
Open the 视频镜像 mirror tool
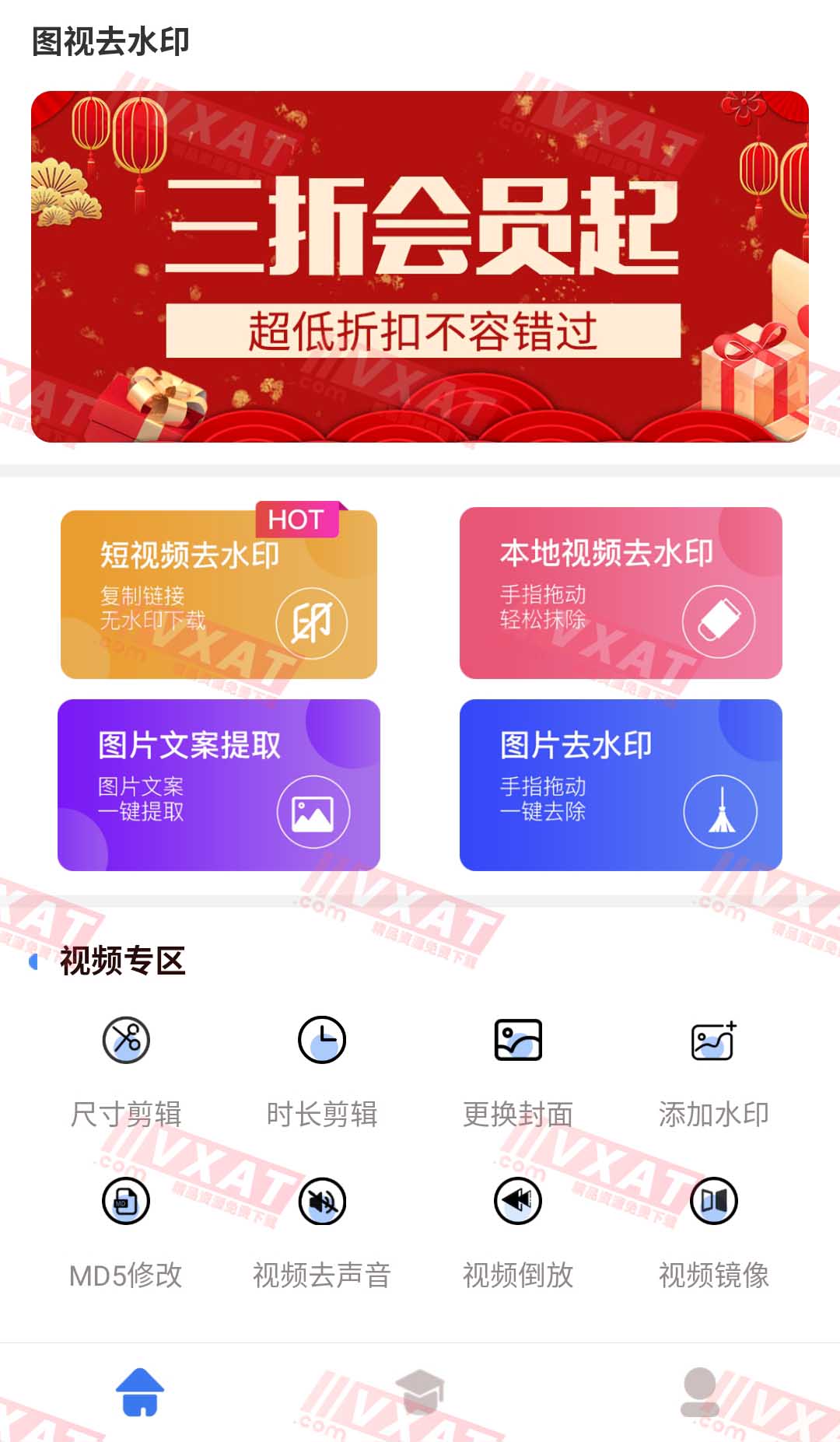tap(712, 1202)
